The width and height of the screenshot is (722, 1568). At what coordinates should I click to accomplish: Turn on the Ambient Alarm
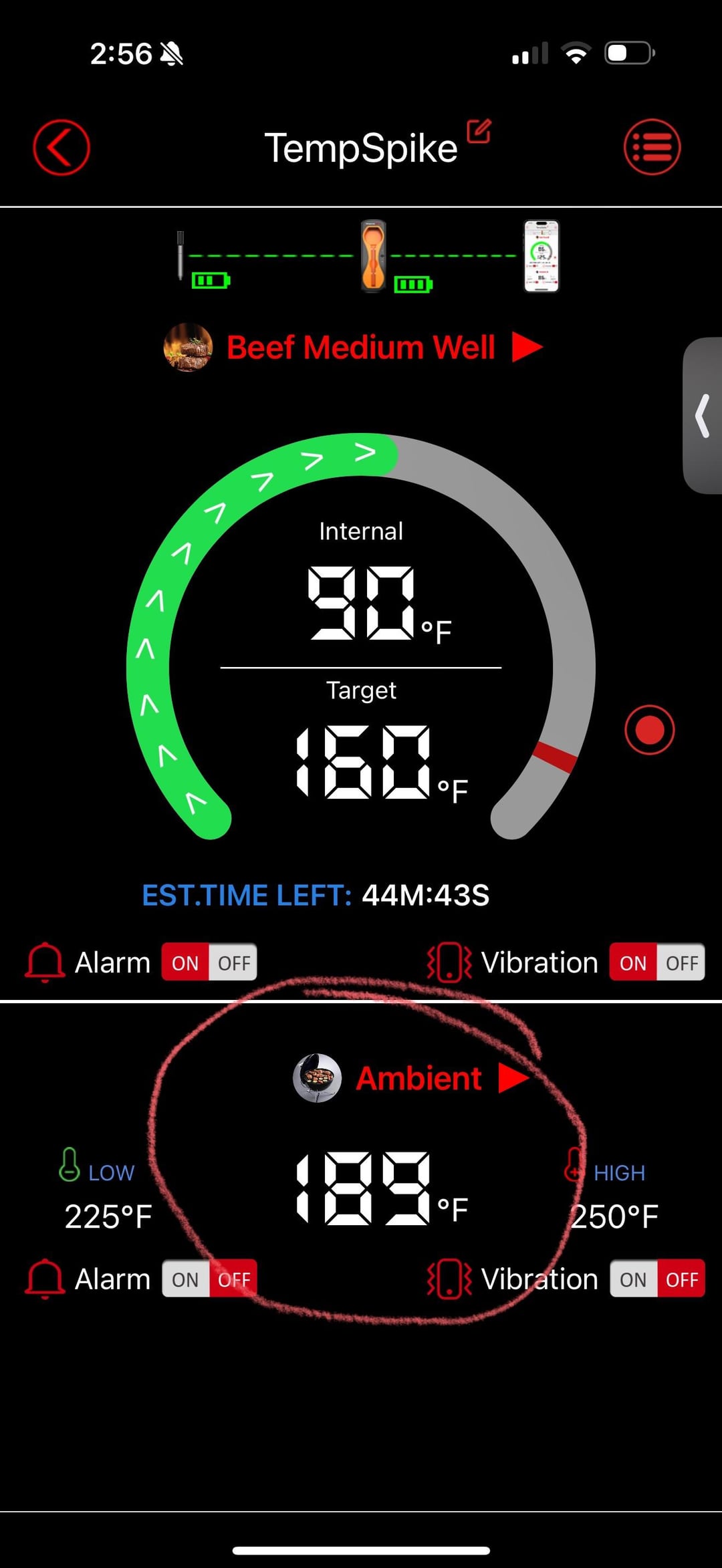click(185, 1279)
